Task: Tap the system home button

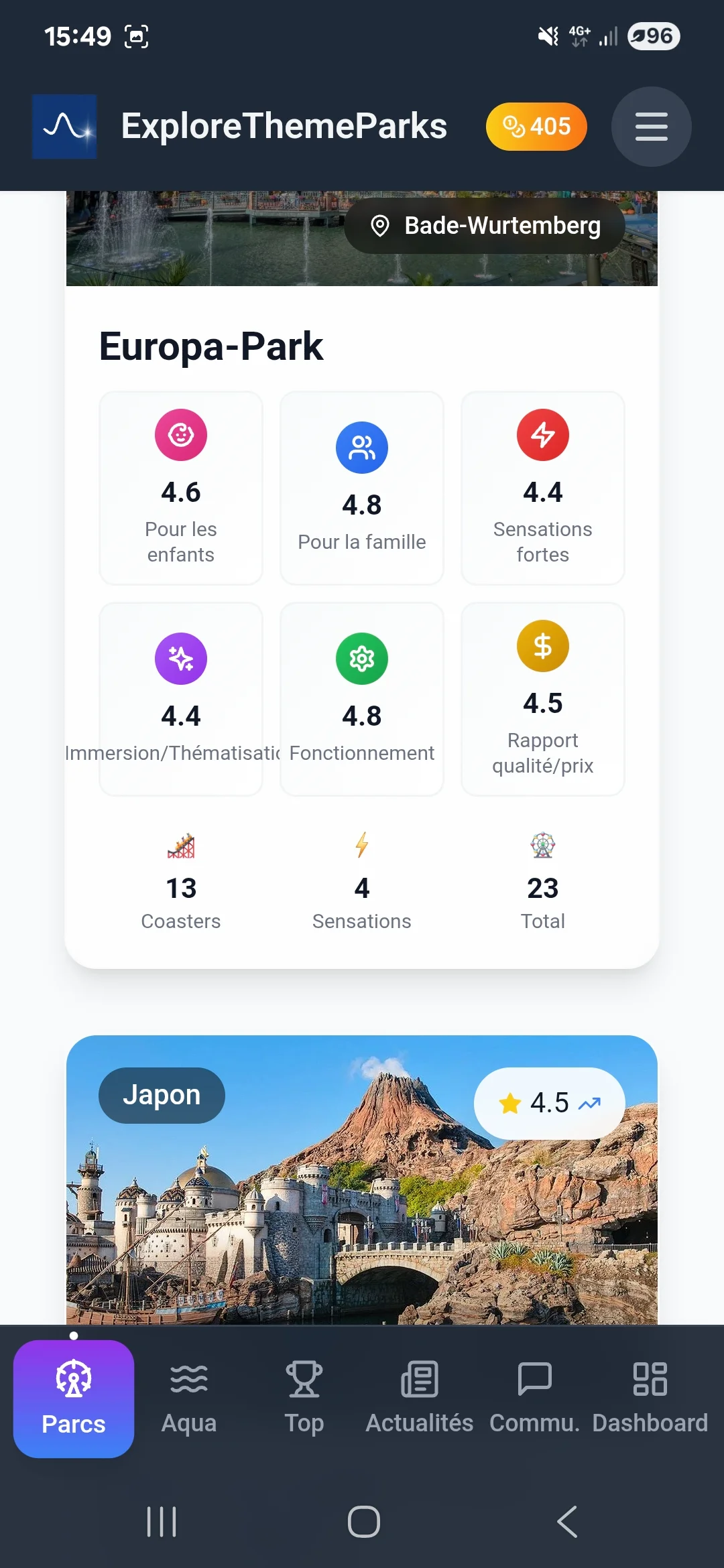Action: pyautogui.click(x=363, y=1521)
